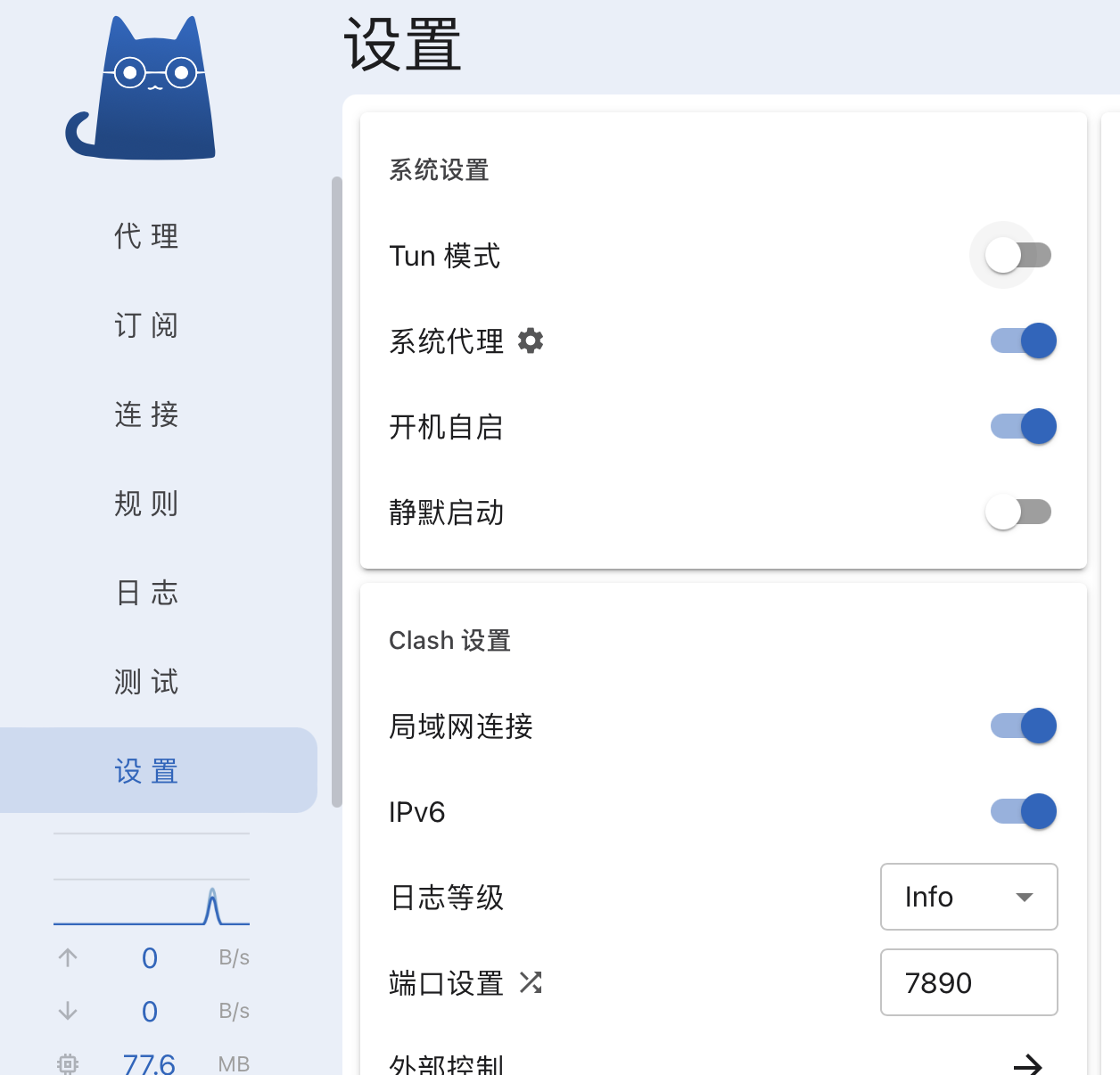View the 日志 (Logs) page
Screen dimensions: 1120x1075
point(147,593)
